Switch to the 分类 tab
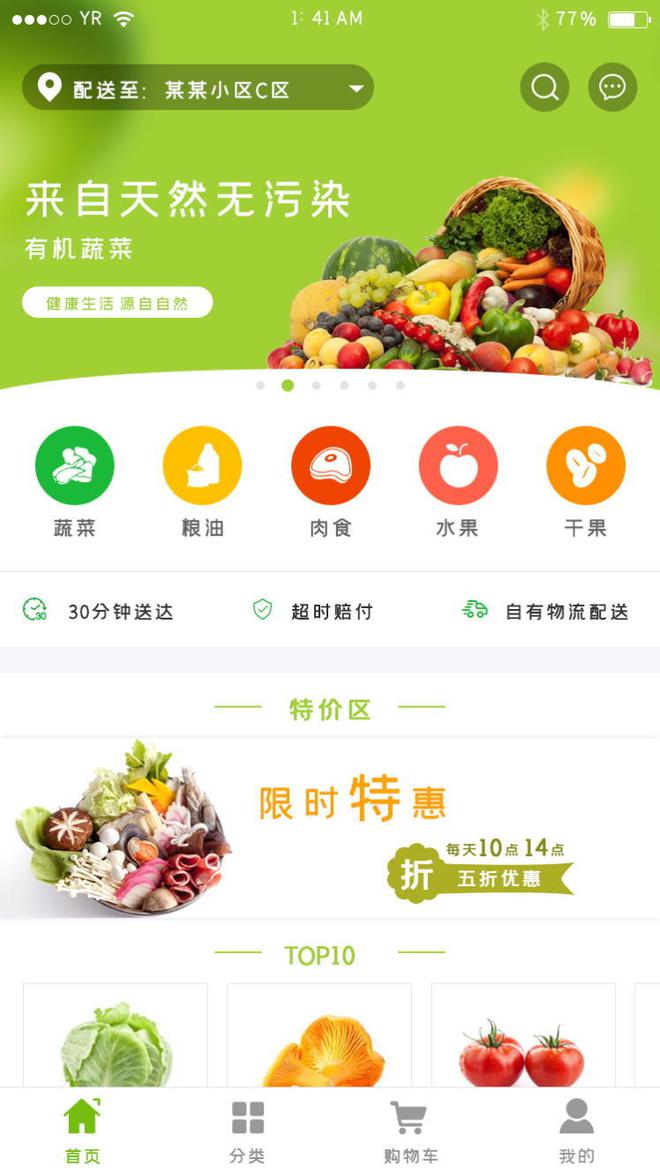 pyautogui.click(x=247, y=1131)
